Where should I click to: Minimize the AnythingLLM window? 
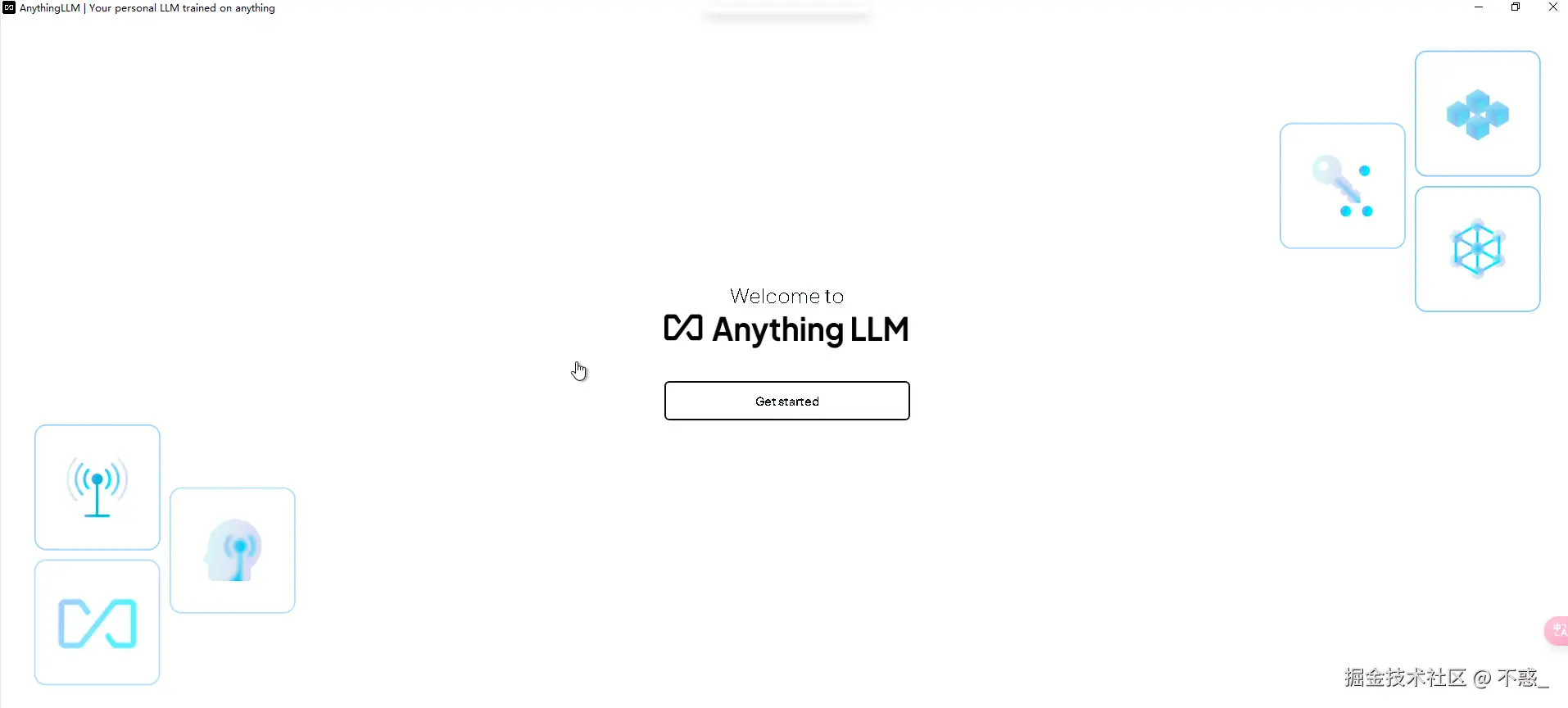click(1479, 7)
